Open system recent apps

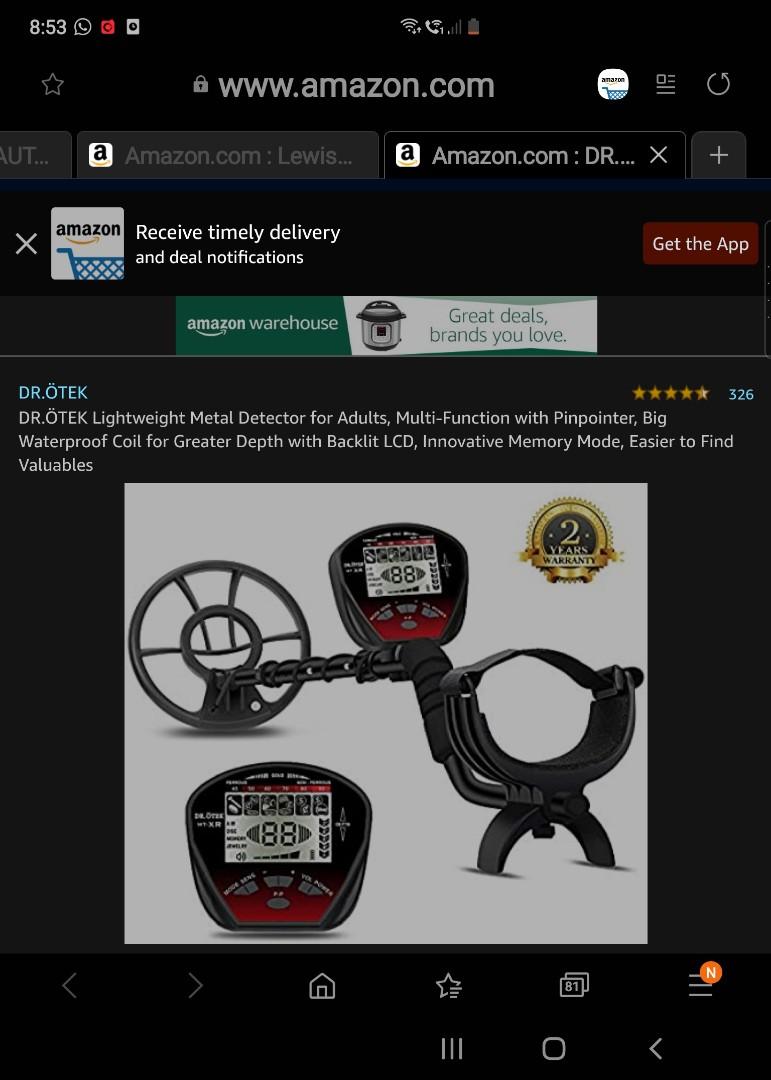tap(452, 1048)
